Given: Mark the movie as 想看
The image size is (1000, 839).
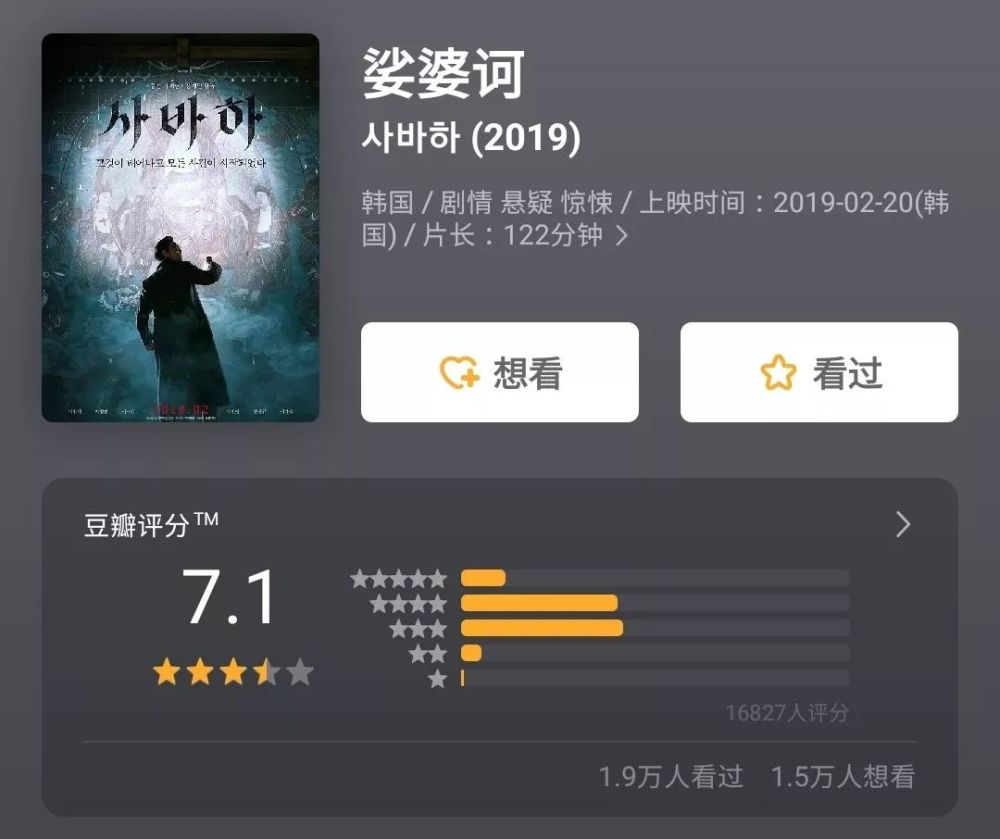Looking at the screenshot, I should (x=499, y=373).
